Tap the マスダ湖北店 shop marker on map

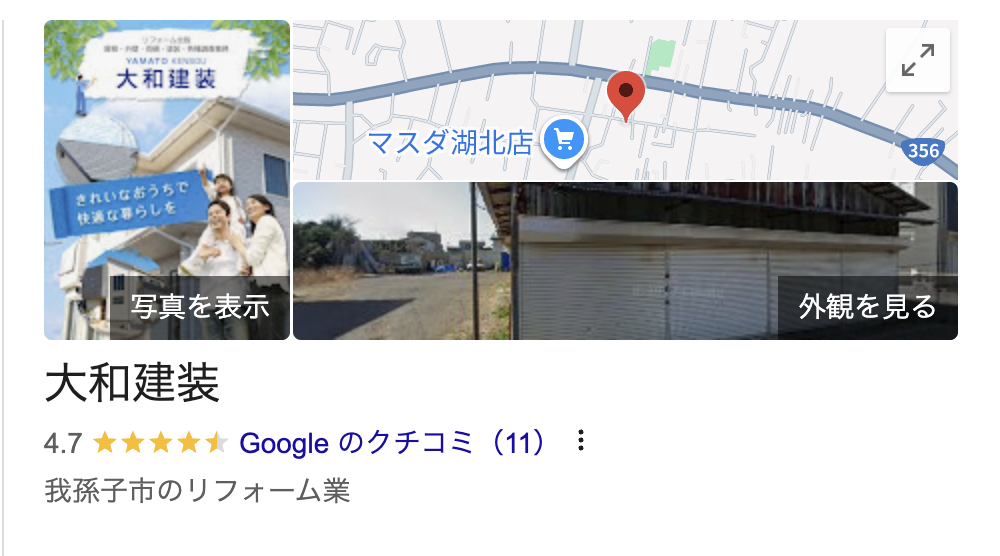[563, 139]
